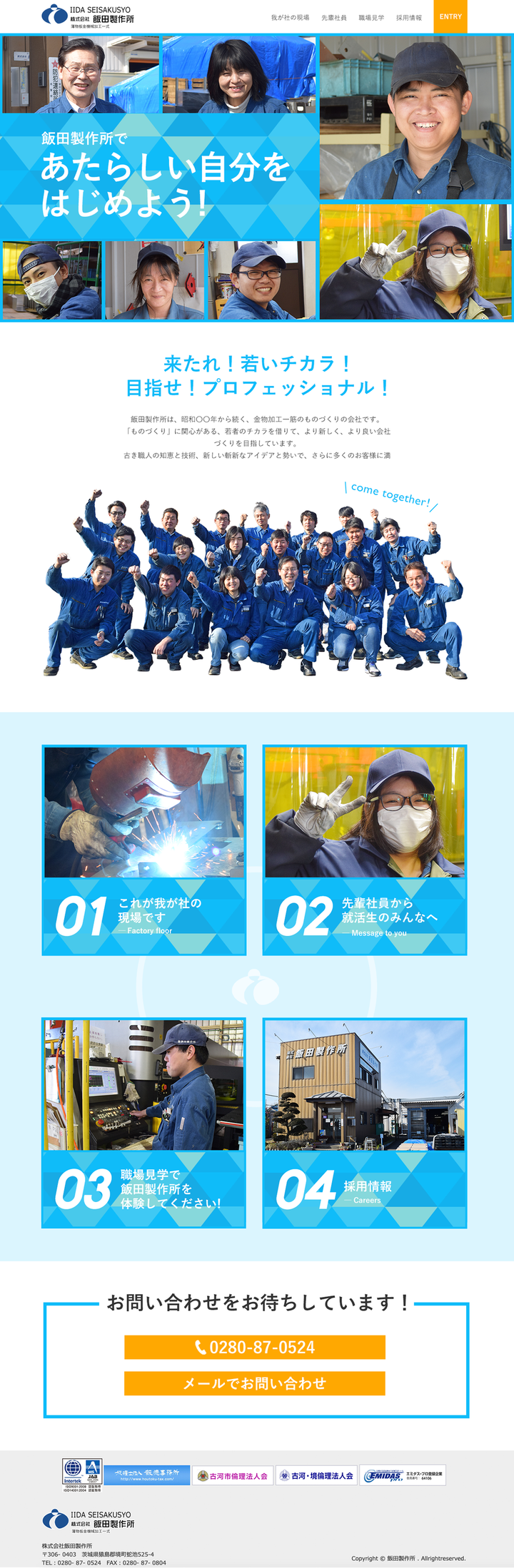Open 採用情報 in top navigation
The image size is (514, 1568).
[x=409, y=18]
